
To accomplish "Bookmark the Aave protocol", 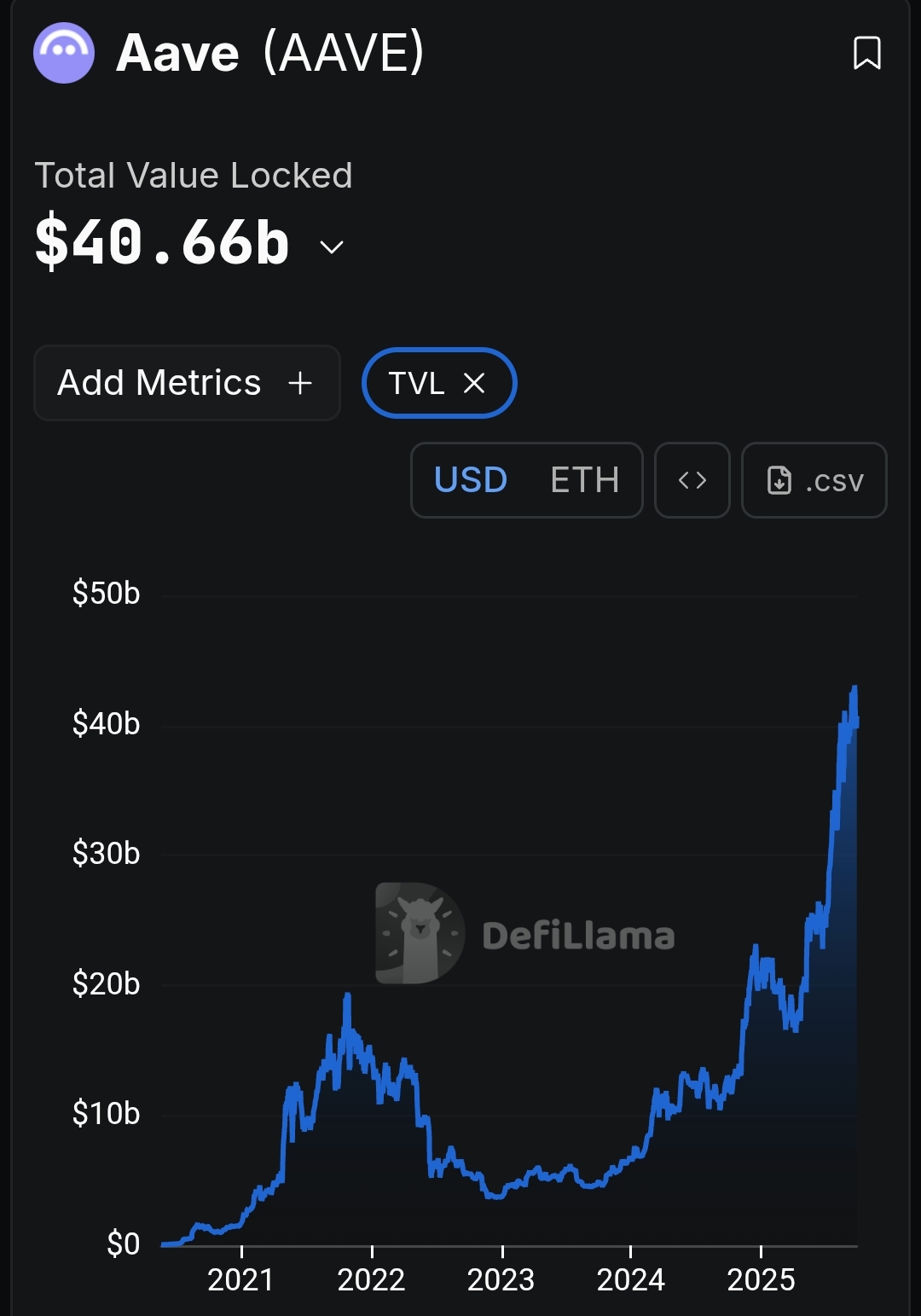I will (x=866, y=53).
